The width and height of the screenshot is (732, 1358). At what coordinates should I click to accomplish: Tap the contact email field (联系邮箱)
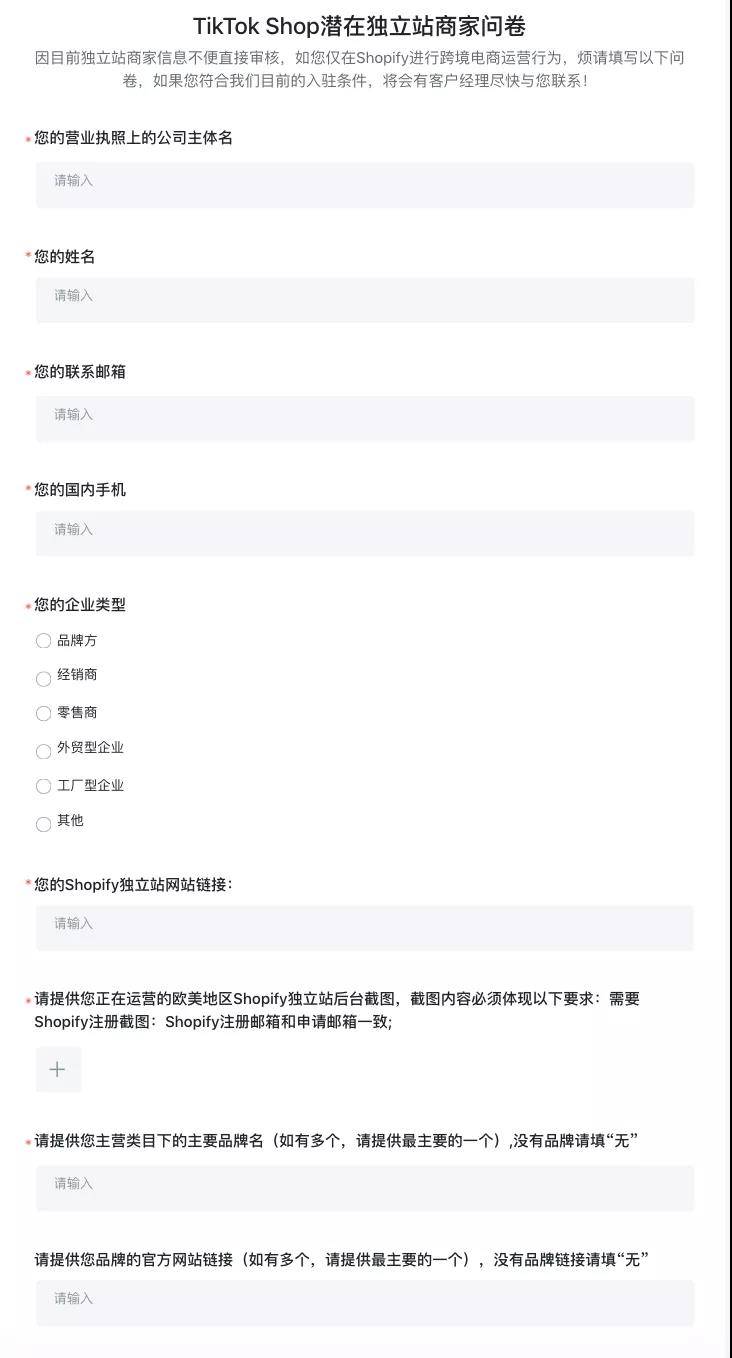click(x=365, y=418)
